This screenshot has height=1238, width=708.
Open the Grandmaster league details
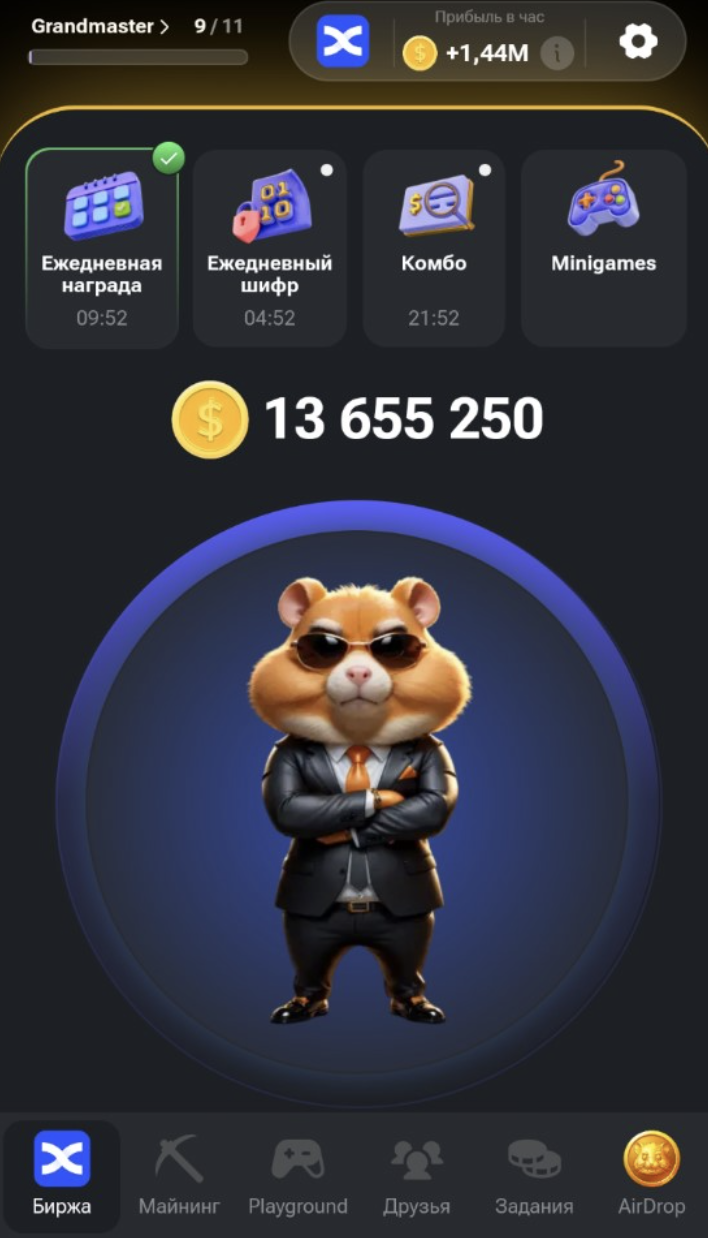click(x=100, y=27)
